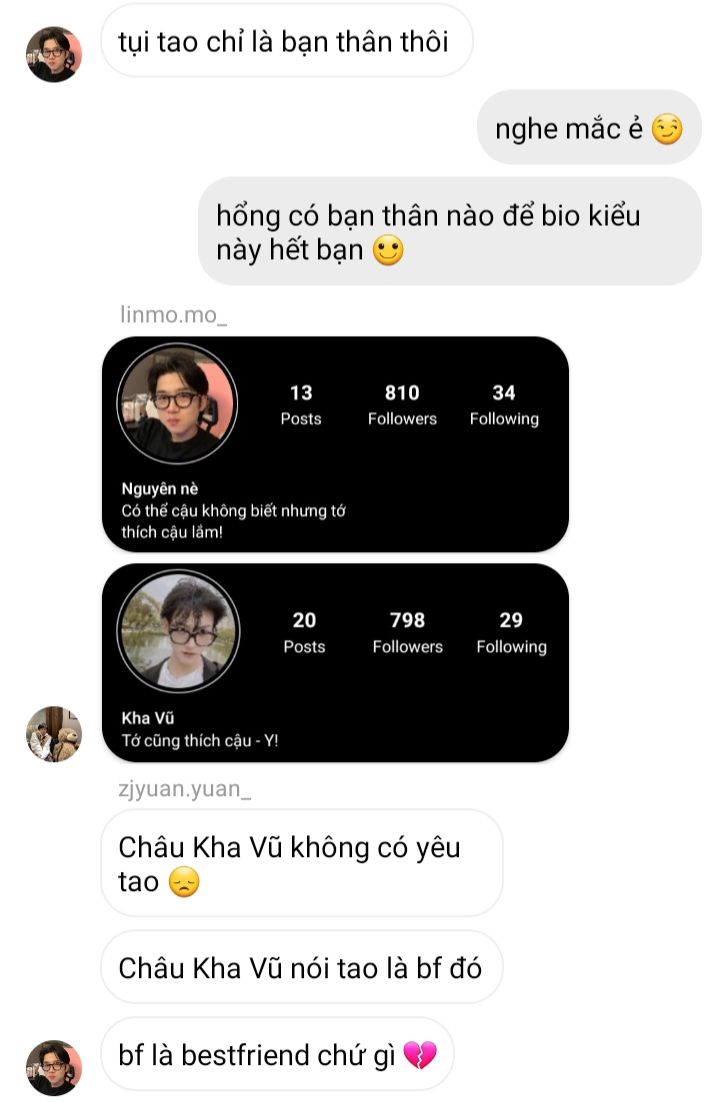This screenshot has width=720, height=1102.
Task: Tap avatar beside "tụi tao chỉ là bạn thân thôi"
Action: (x=54, y=55)
